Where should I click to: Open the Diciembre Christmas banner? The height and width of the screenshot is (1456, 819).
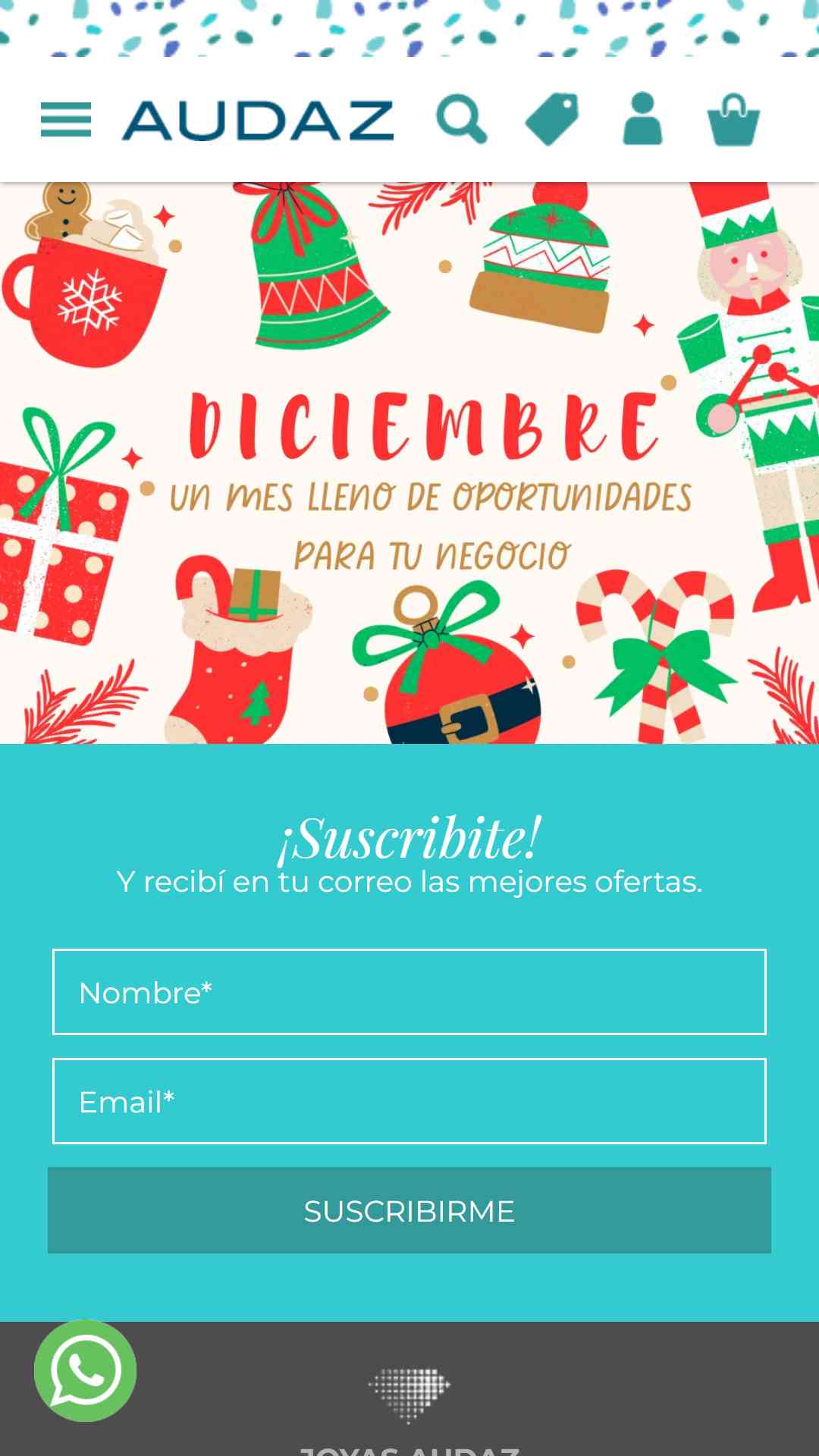coord(409,463)
